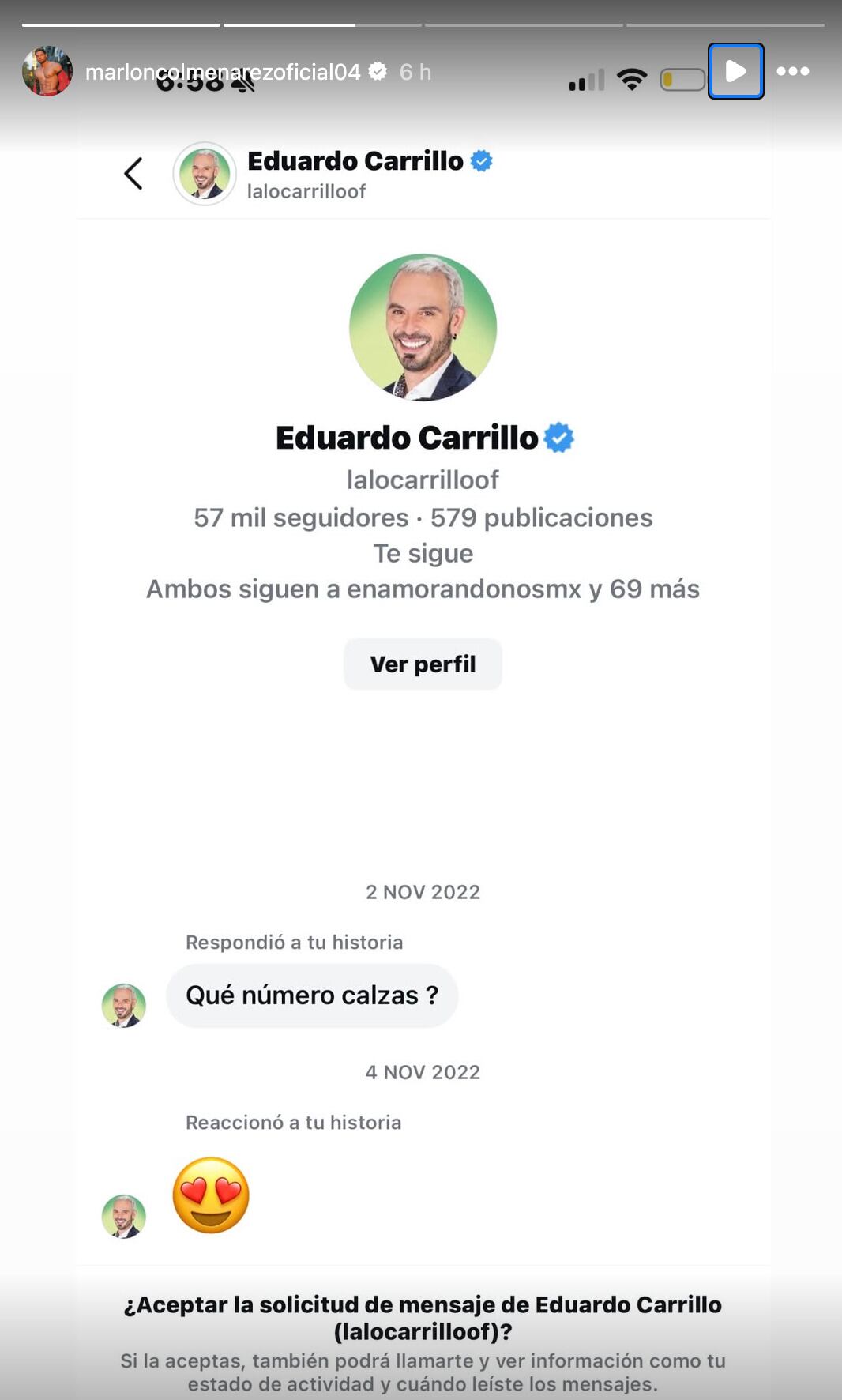Tap the story poster's profile picture
This screenshot has height=1400, width=842.
pyautogui.click(x=47, y=71)
